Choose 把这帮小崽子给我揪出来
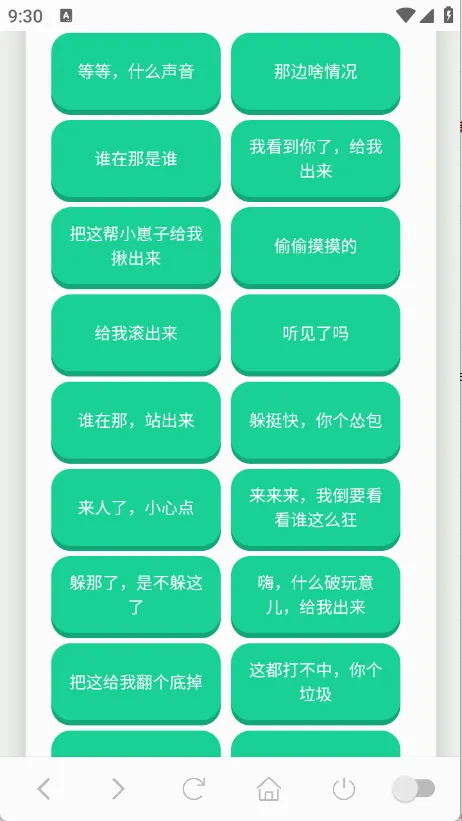 [x=136, y=247]
